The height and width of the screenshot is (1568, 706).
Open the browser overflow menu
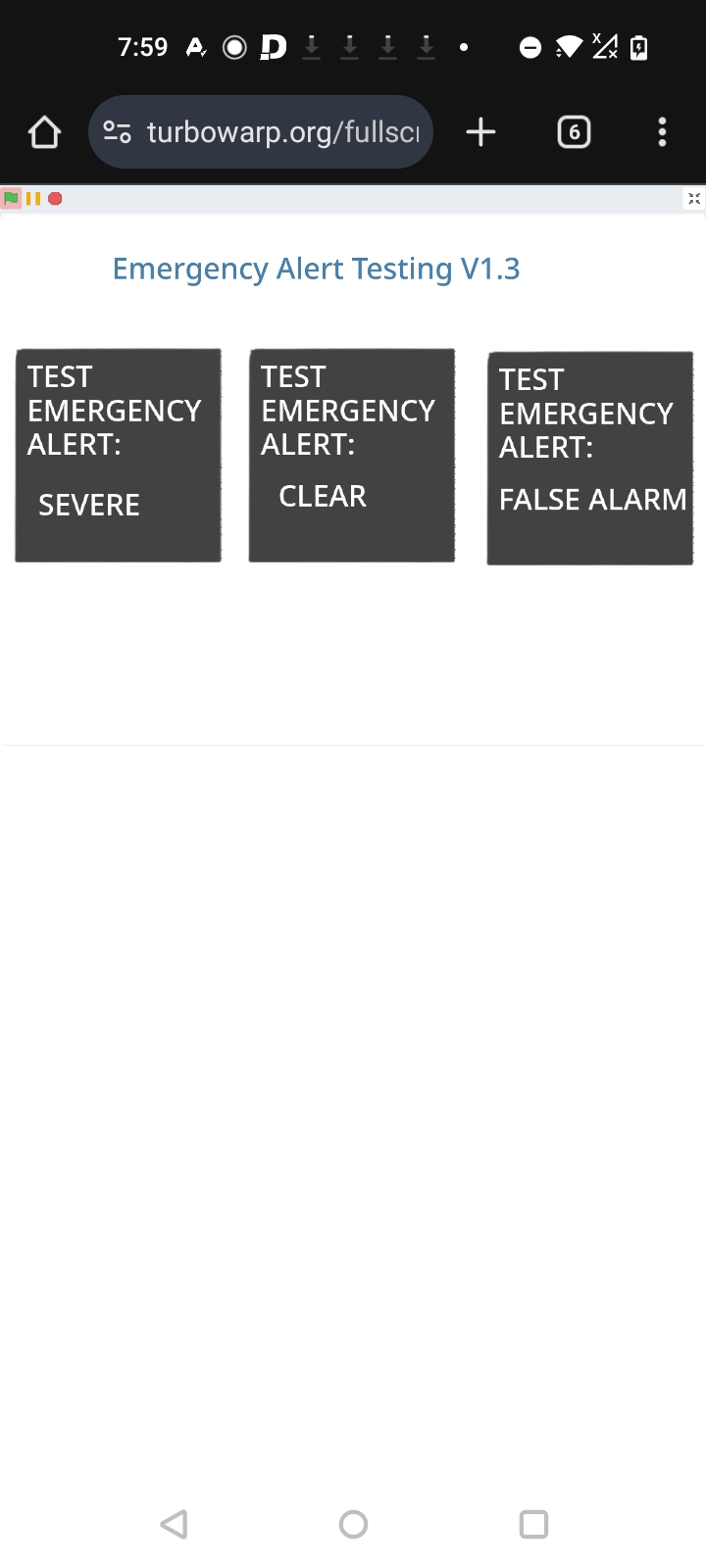tap(663, 132)
